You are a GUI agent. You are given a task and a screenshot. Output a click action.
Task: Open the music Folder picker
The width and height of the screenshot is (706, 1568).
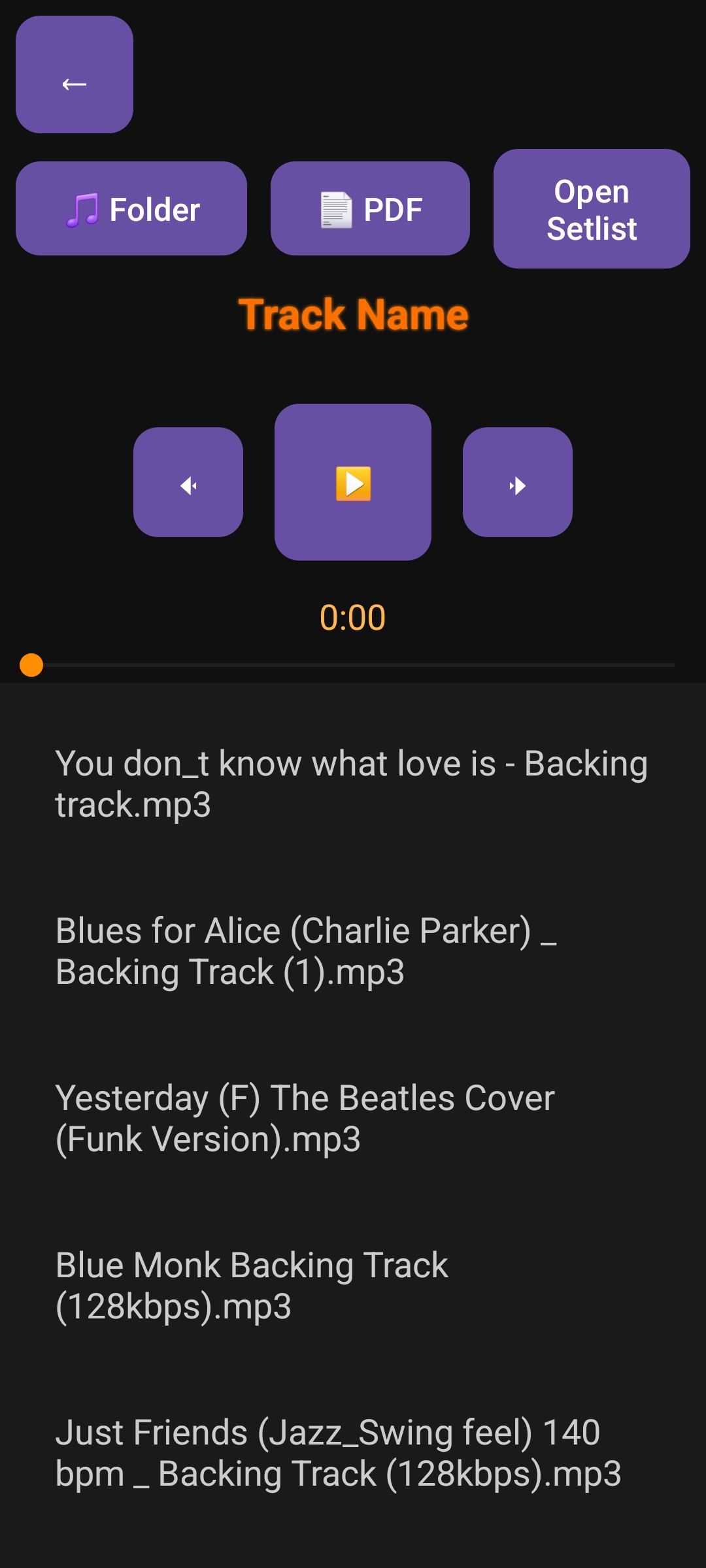tap(131, 208)
